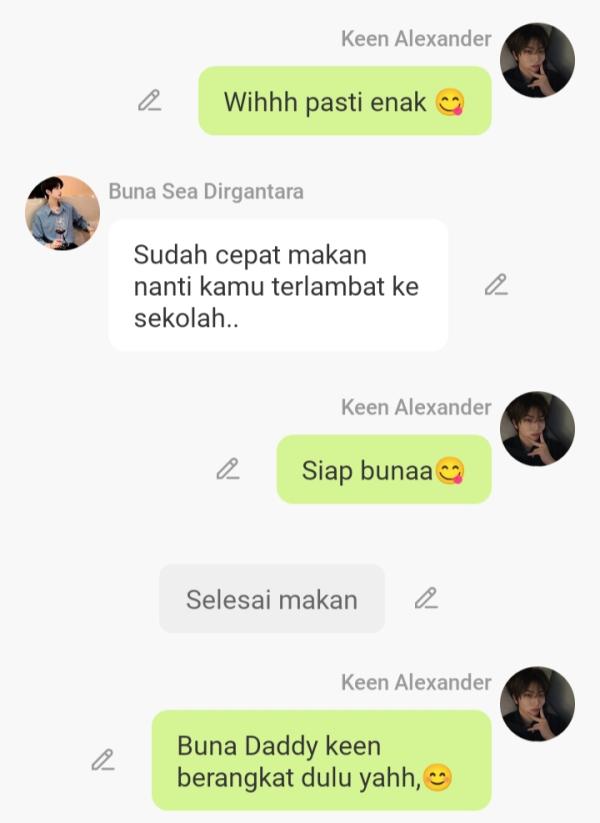Edit the 'Buna Daddy keen berangkat' message
Viewport: 600px width, 823px height.
[x=103, y=760]
